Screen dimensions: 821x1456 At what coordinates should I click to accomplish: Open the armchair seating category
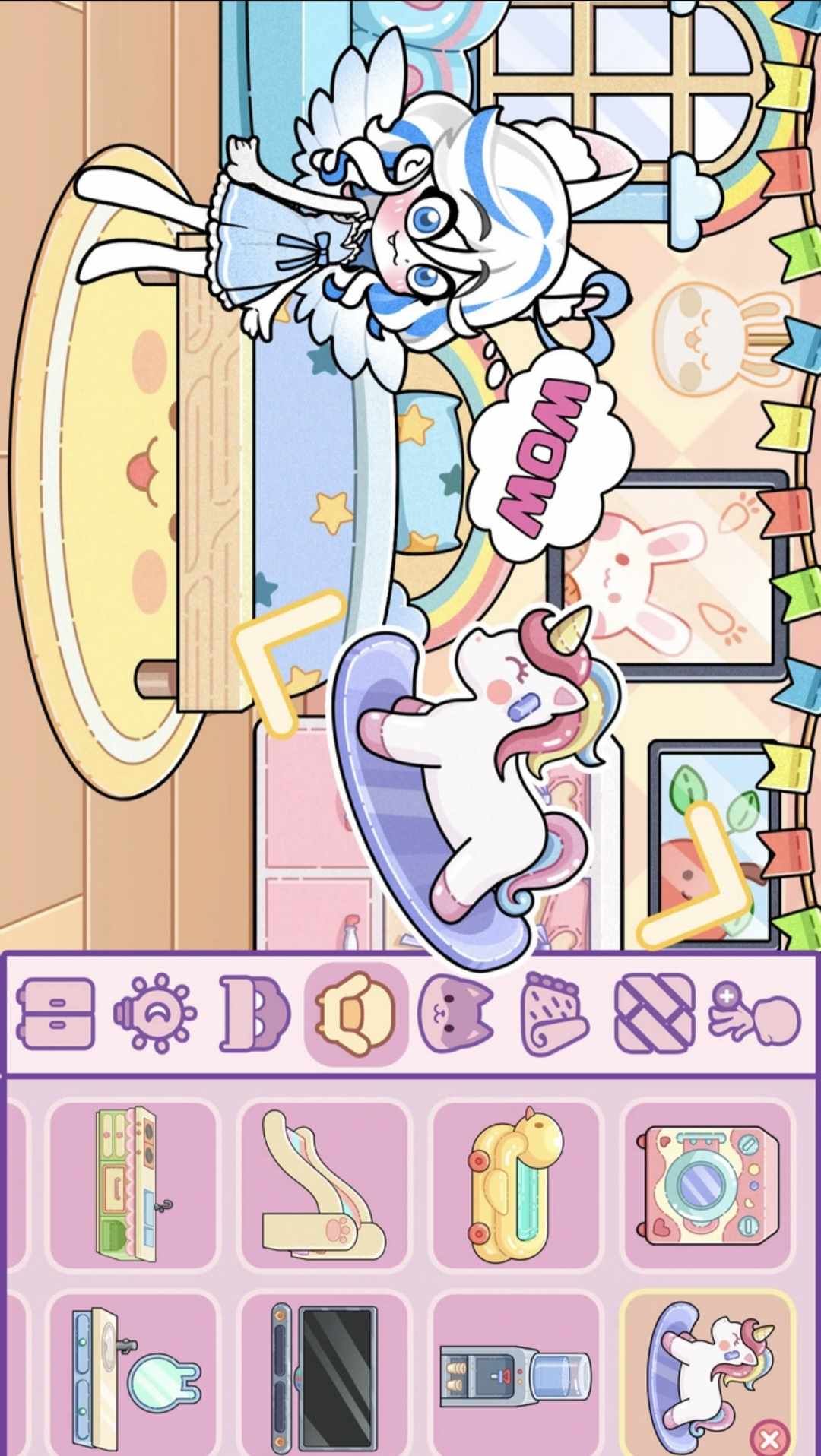[x=356, y=1013]
